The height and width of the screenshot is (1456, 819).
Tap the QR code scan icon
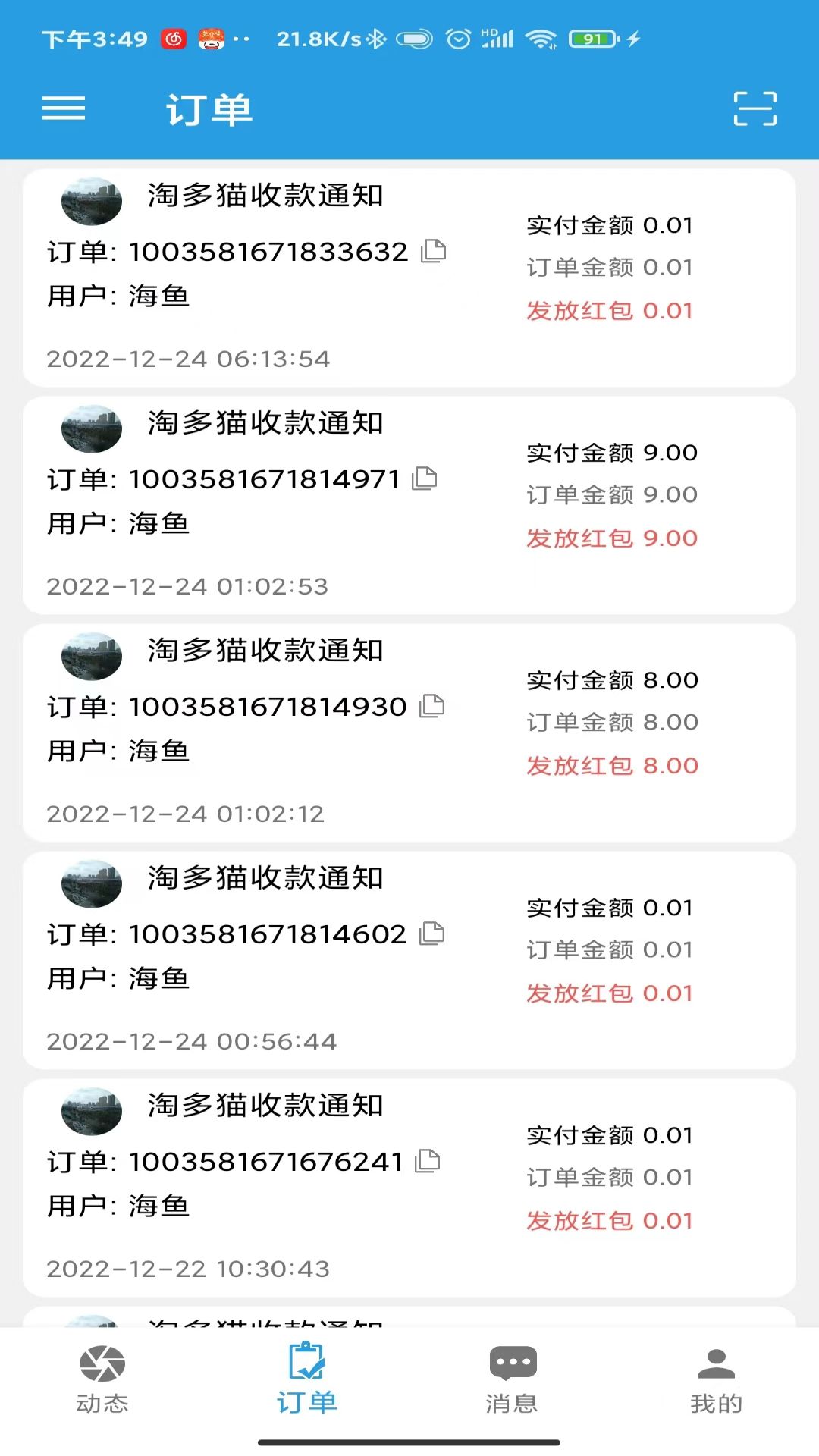click(754, 108)
